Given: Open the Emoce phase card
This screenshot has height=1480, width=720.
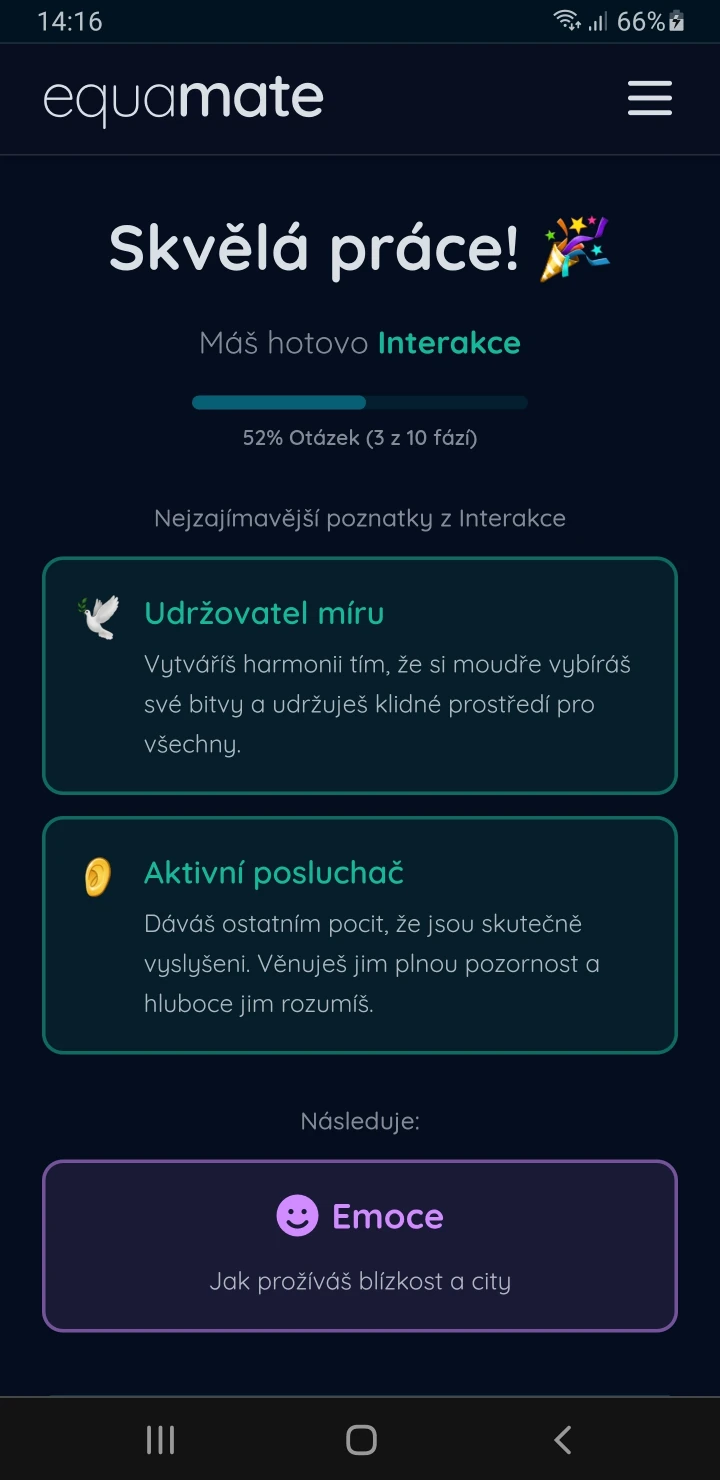Looking at the screenshot, I should 360,1245.
